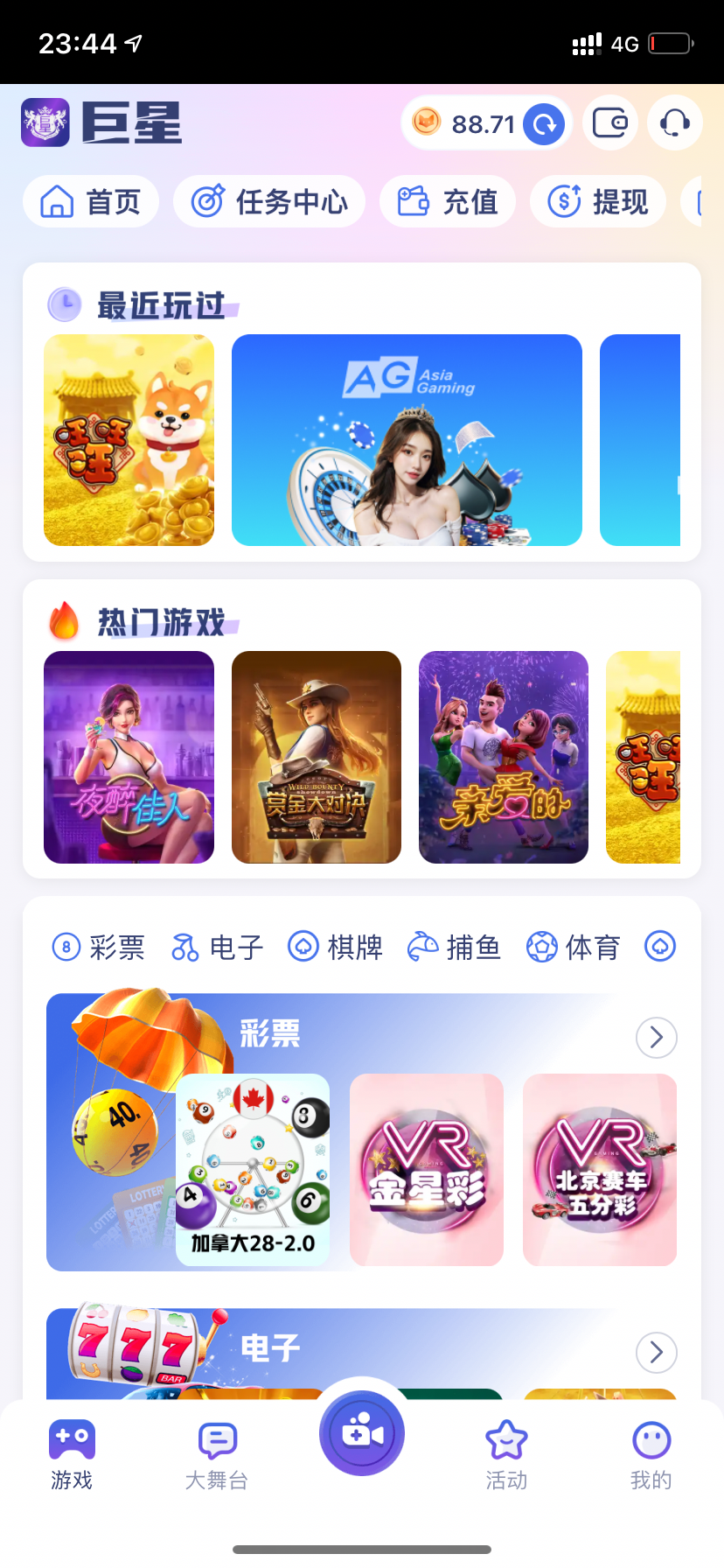Play the 亲爱的 game
Image resolution: width=724 pixels, height=1568 pixels.
tap(504, 757)
